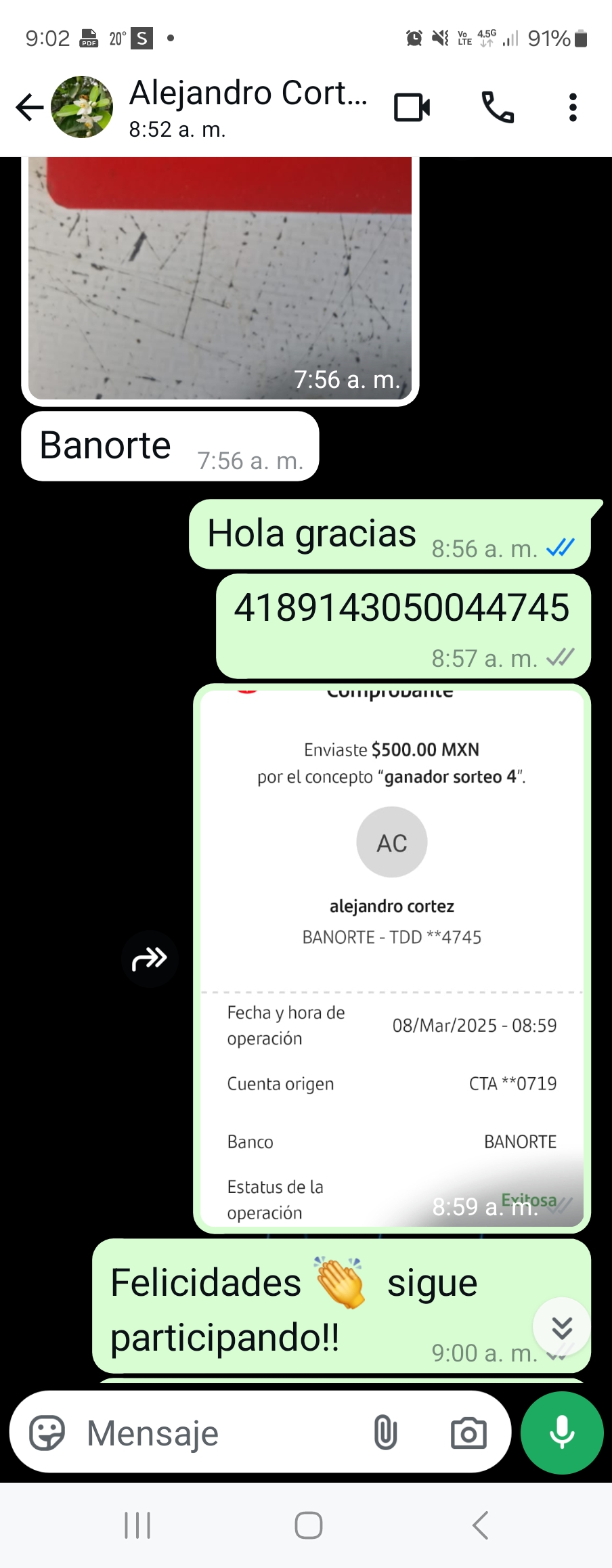Open the emoji and sticker picker
This screenshot has height=1568, width=612.
click(47, 1433)
